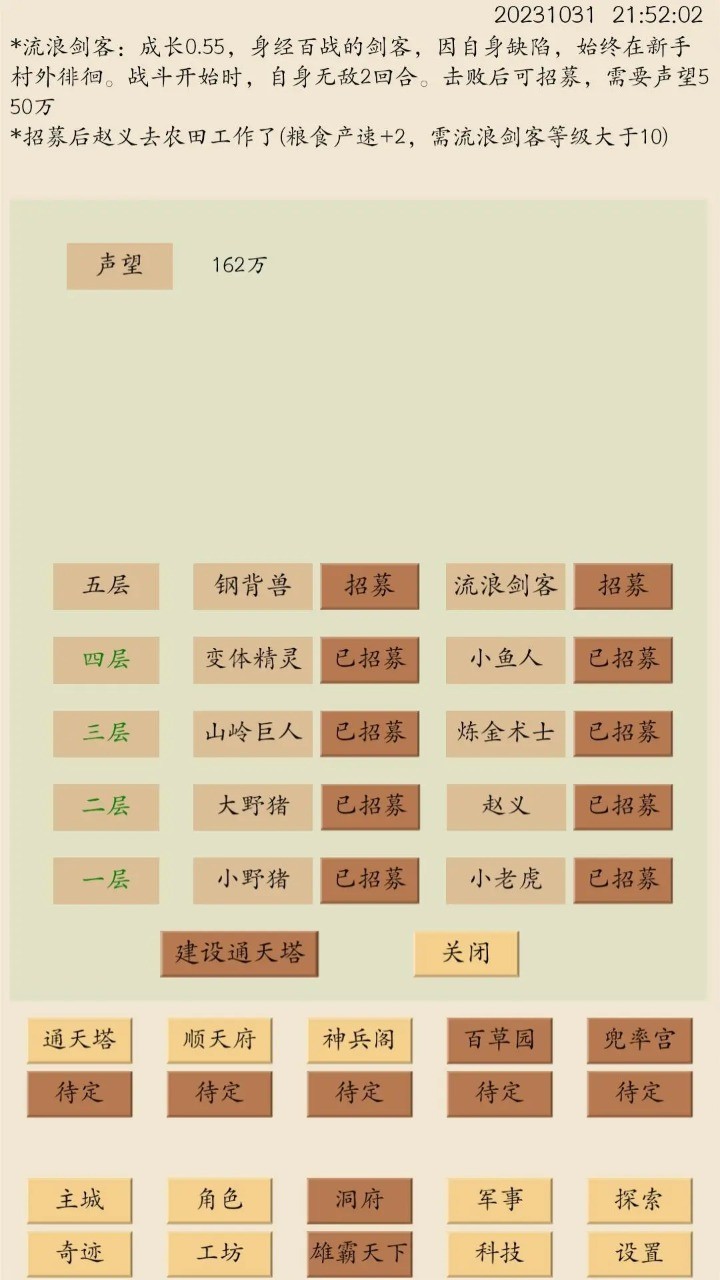Switch to the 主城 main city tab
Viewport: 720px width, 1280px height.
(x=79, y=1200)
